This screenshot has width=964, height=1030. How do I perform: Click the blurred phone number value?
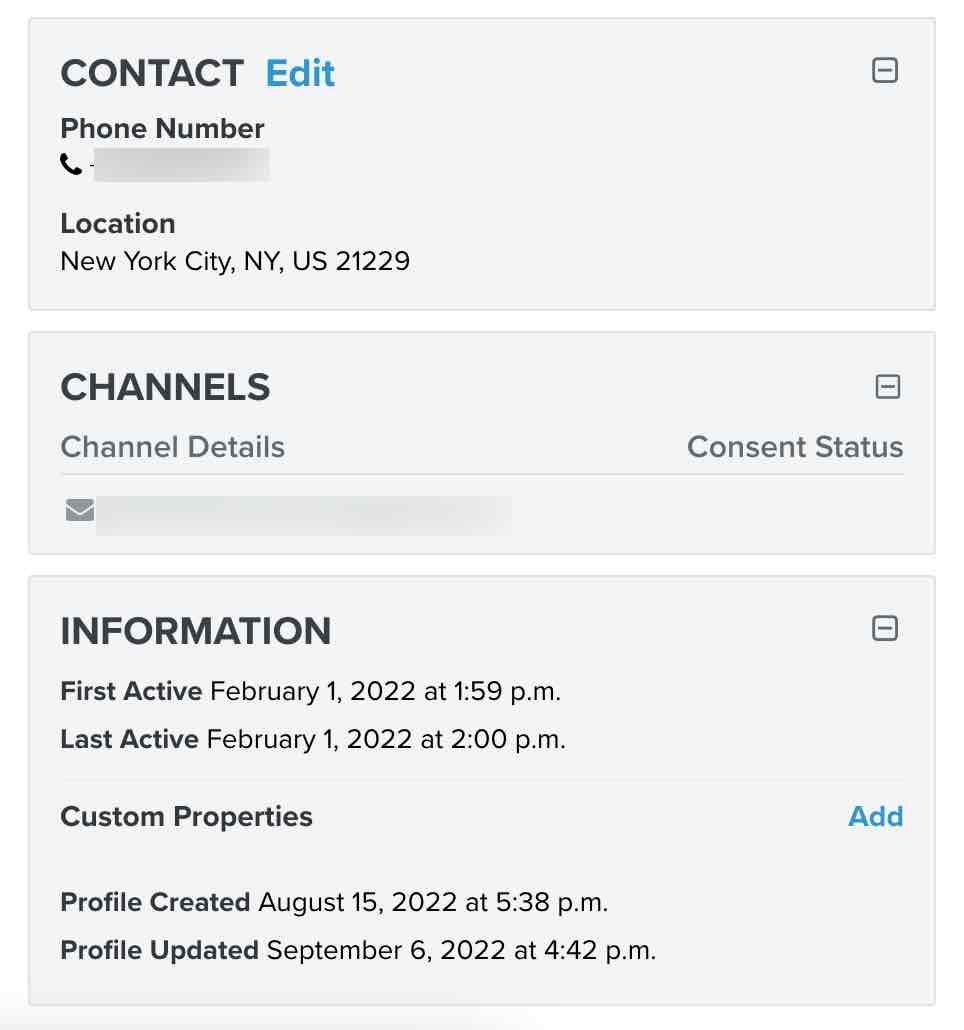coord(180,165)
